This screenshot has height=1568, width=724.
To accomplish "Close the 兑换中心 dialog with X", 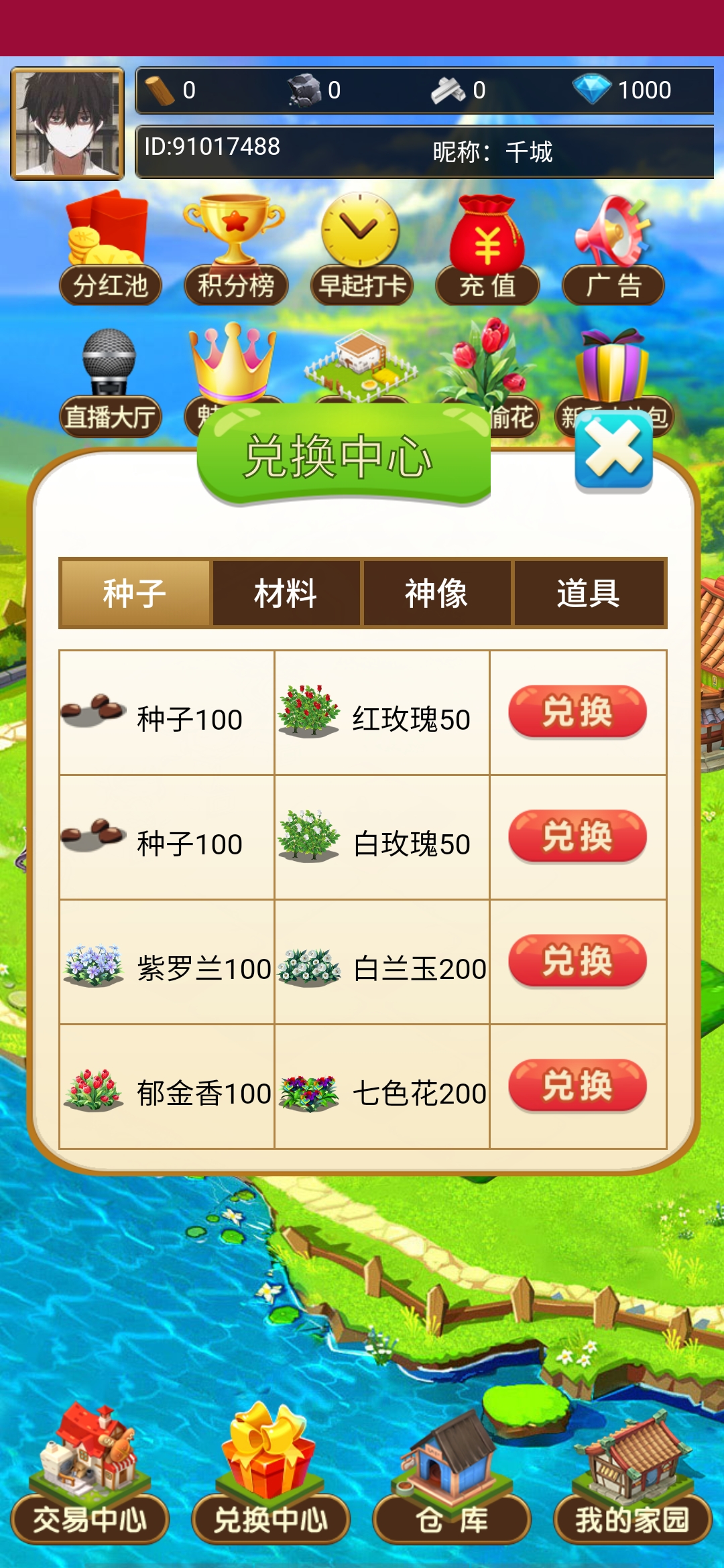I will tap(613, 450).
